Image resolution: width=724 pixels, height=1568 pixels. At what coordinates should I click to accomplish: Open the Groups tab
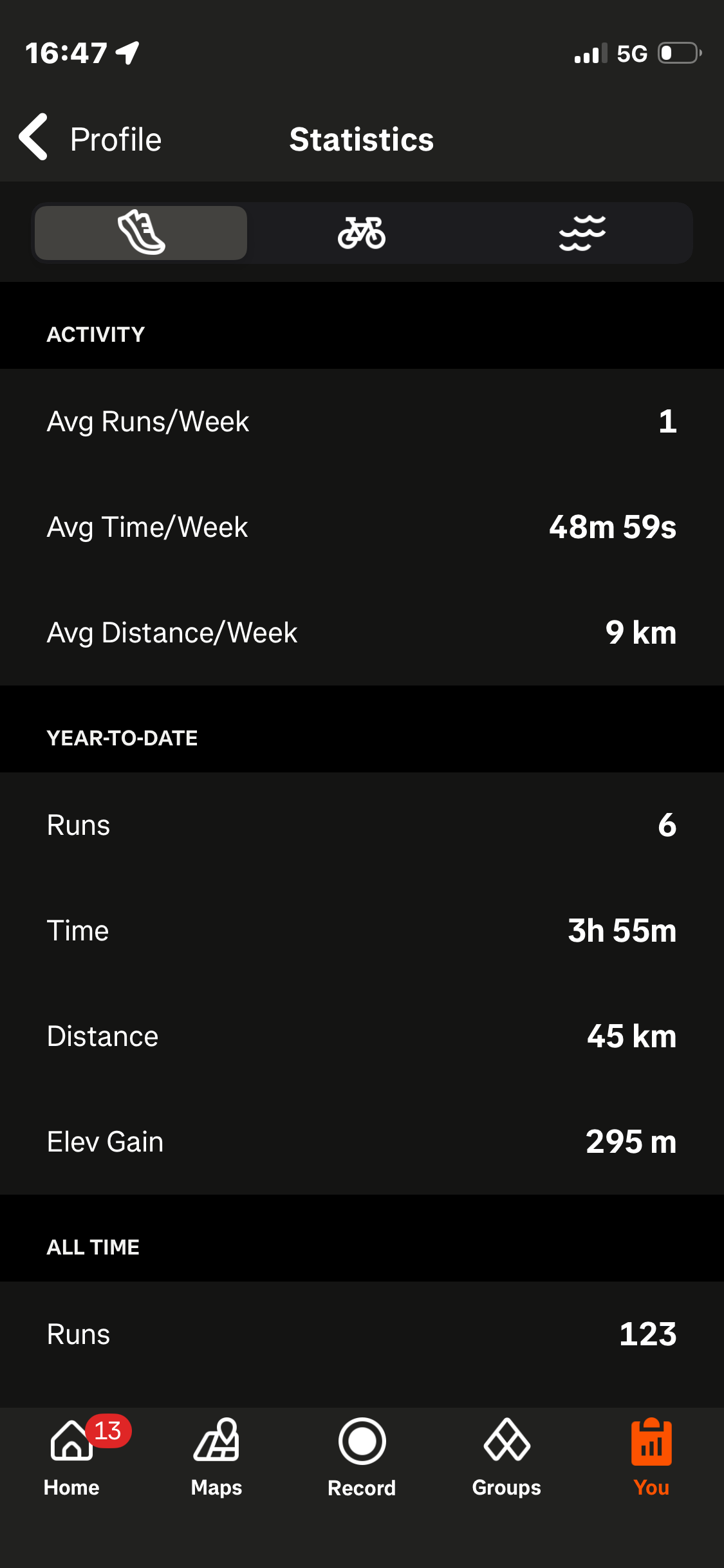(x=506, y=1457)
